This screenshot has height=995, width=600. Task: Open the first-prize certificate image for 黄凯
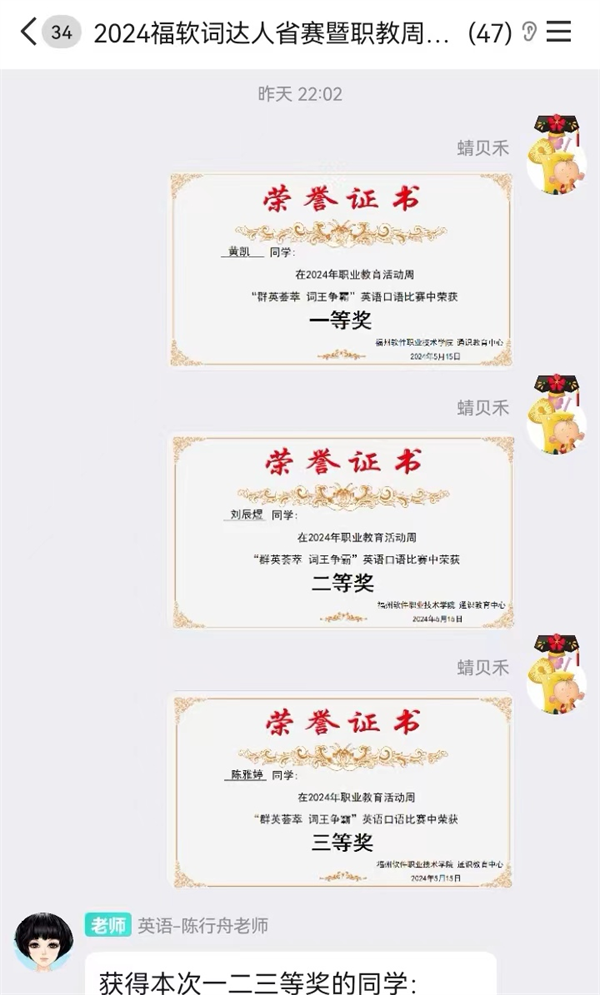[340, 269]
